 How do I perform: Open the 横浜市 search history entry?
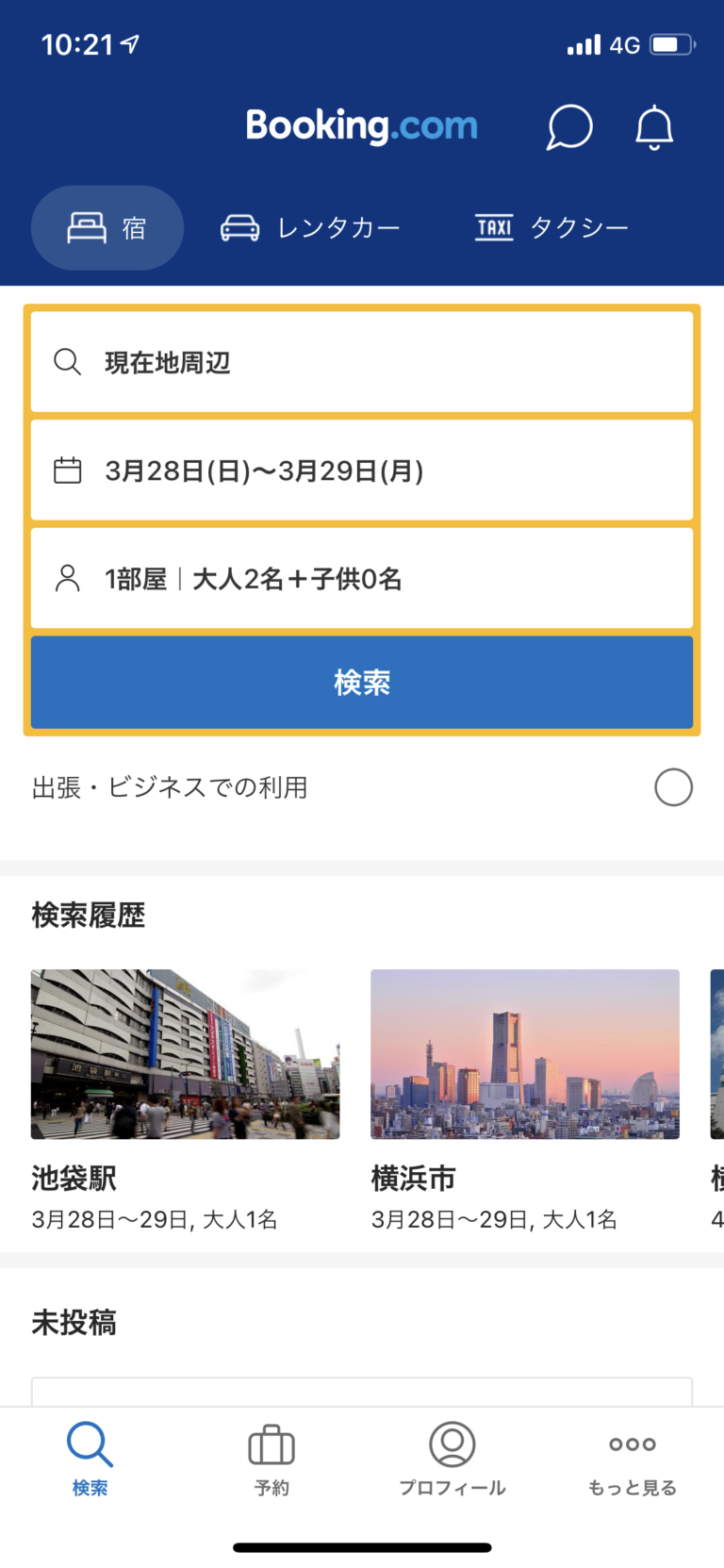525,1053
